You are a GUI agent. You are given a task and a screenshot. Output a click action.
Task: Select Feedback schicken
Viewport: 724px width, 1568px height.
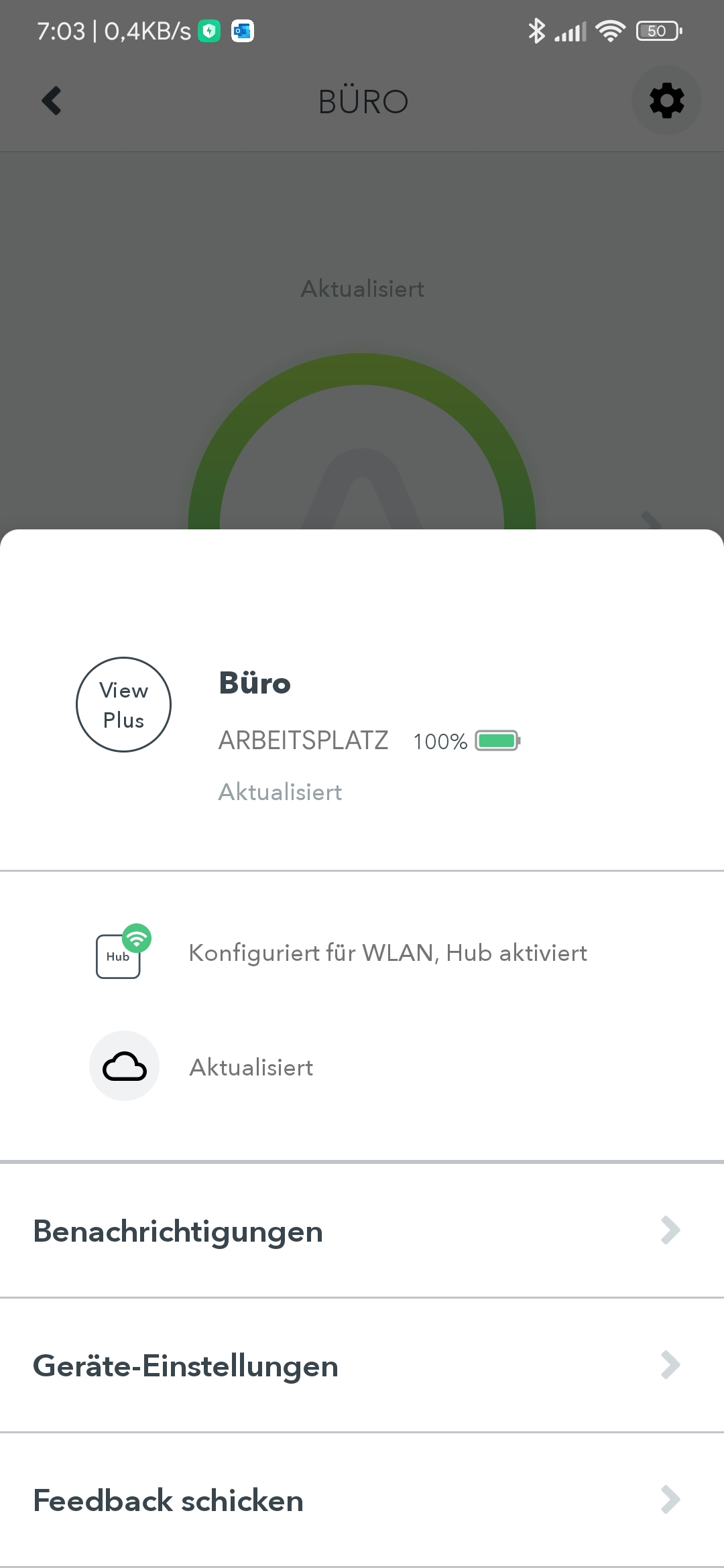(x=362, y=1500)
